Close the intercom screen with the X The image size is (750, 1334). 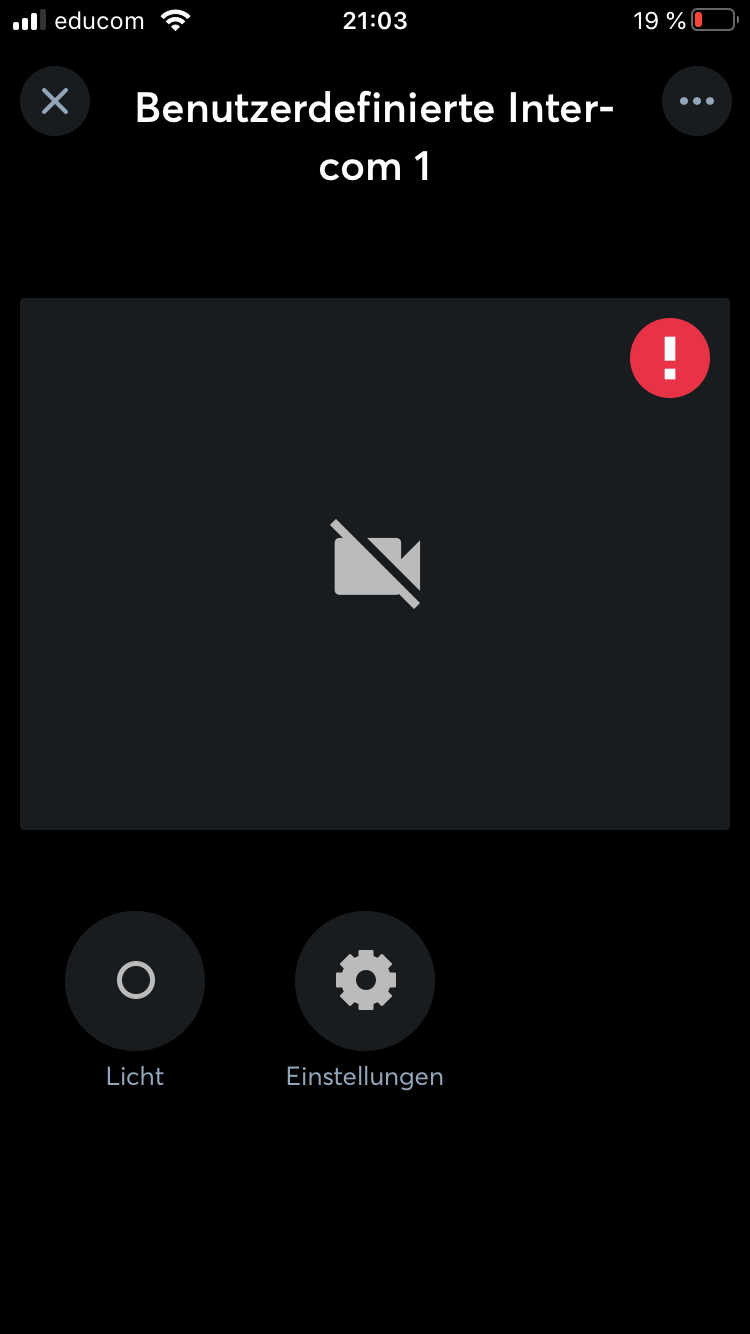pos(55,101)
